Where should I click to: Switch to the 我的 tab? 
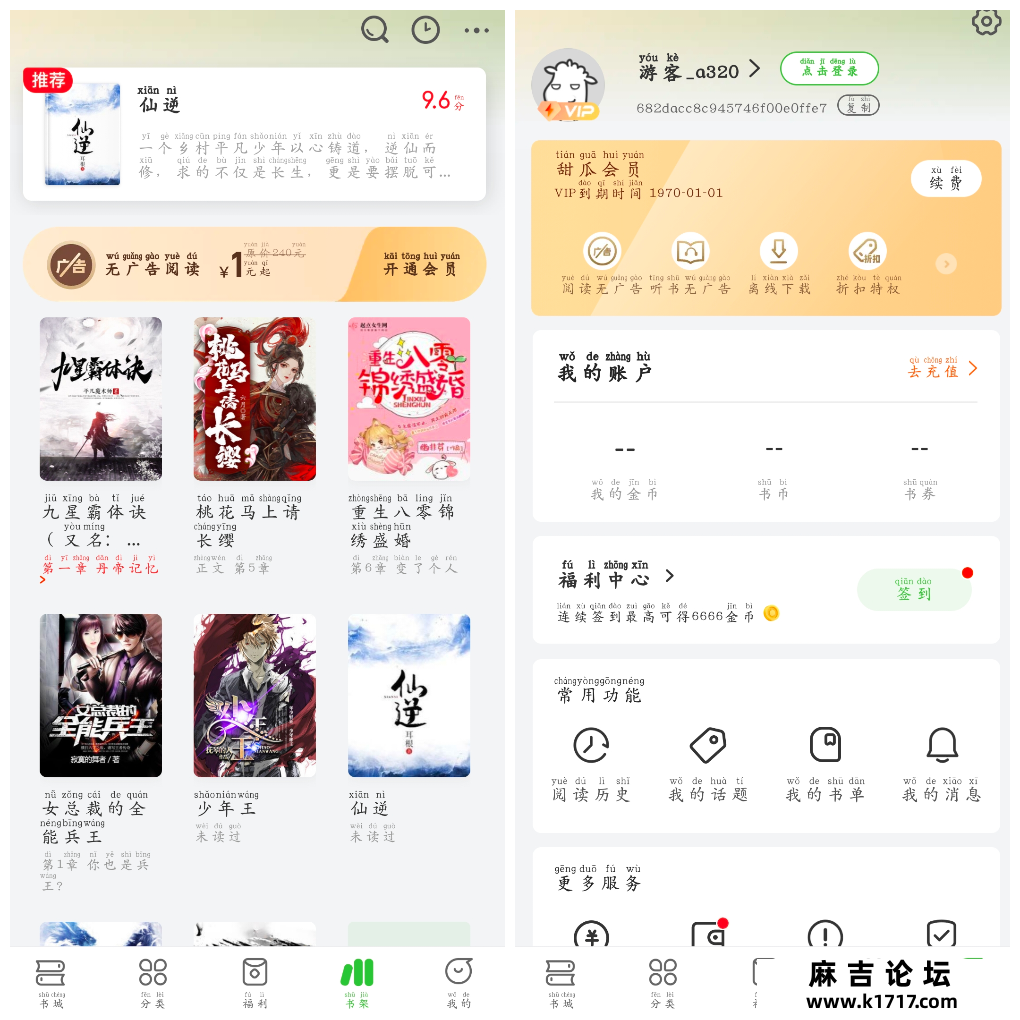(458, 981)
